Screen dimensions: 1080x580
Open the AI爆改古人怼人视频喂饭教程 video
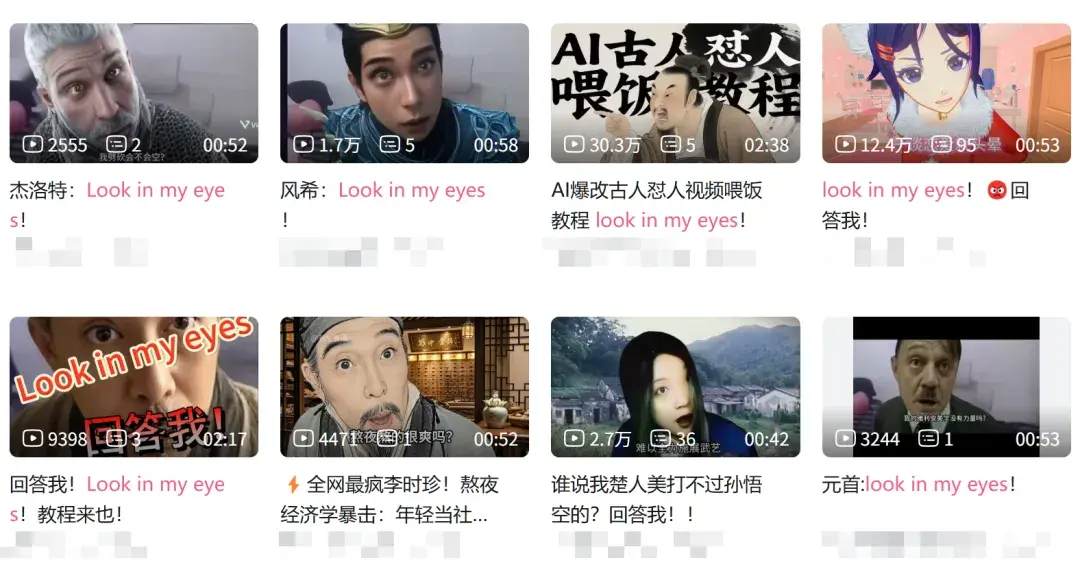click(x=675, y=93)
